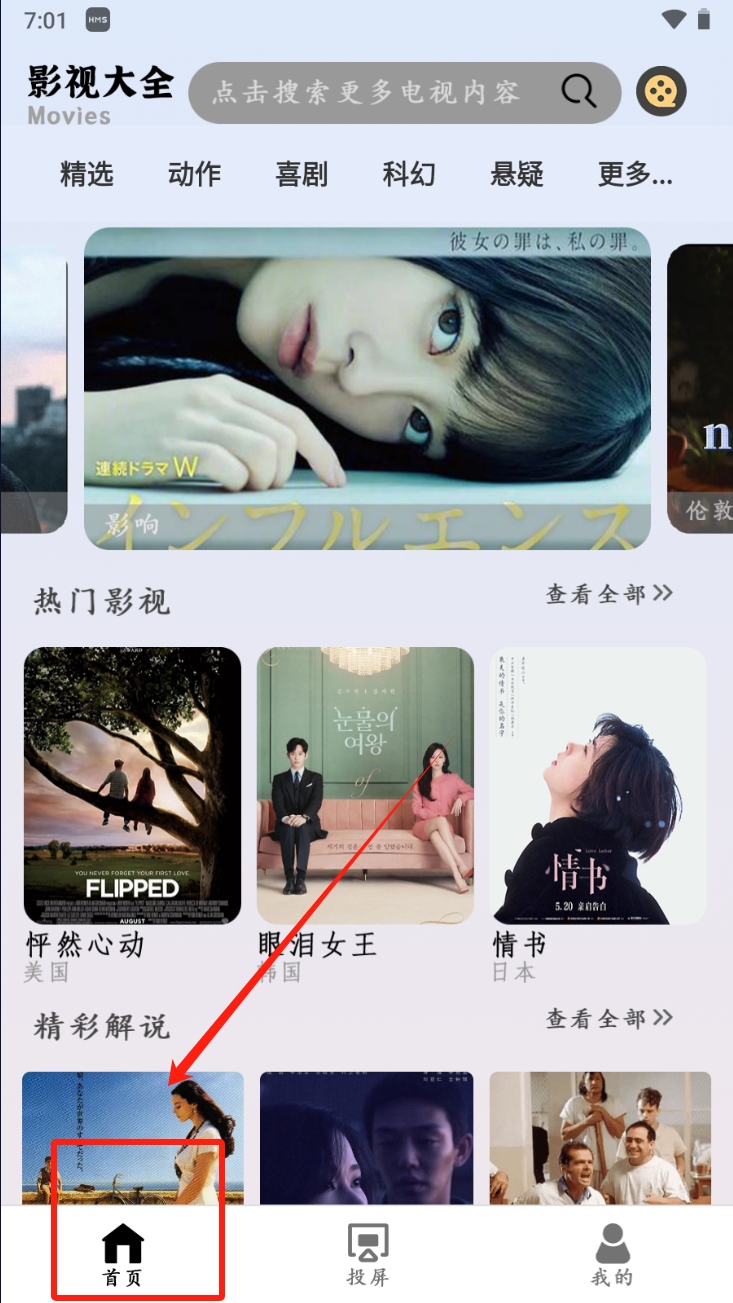The height and width of the screenshot is (1303, 733).
Task: Tap the film reel icon
Action: coord(660,92)
